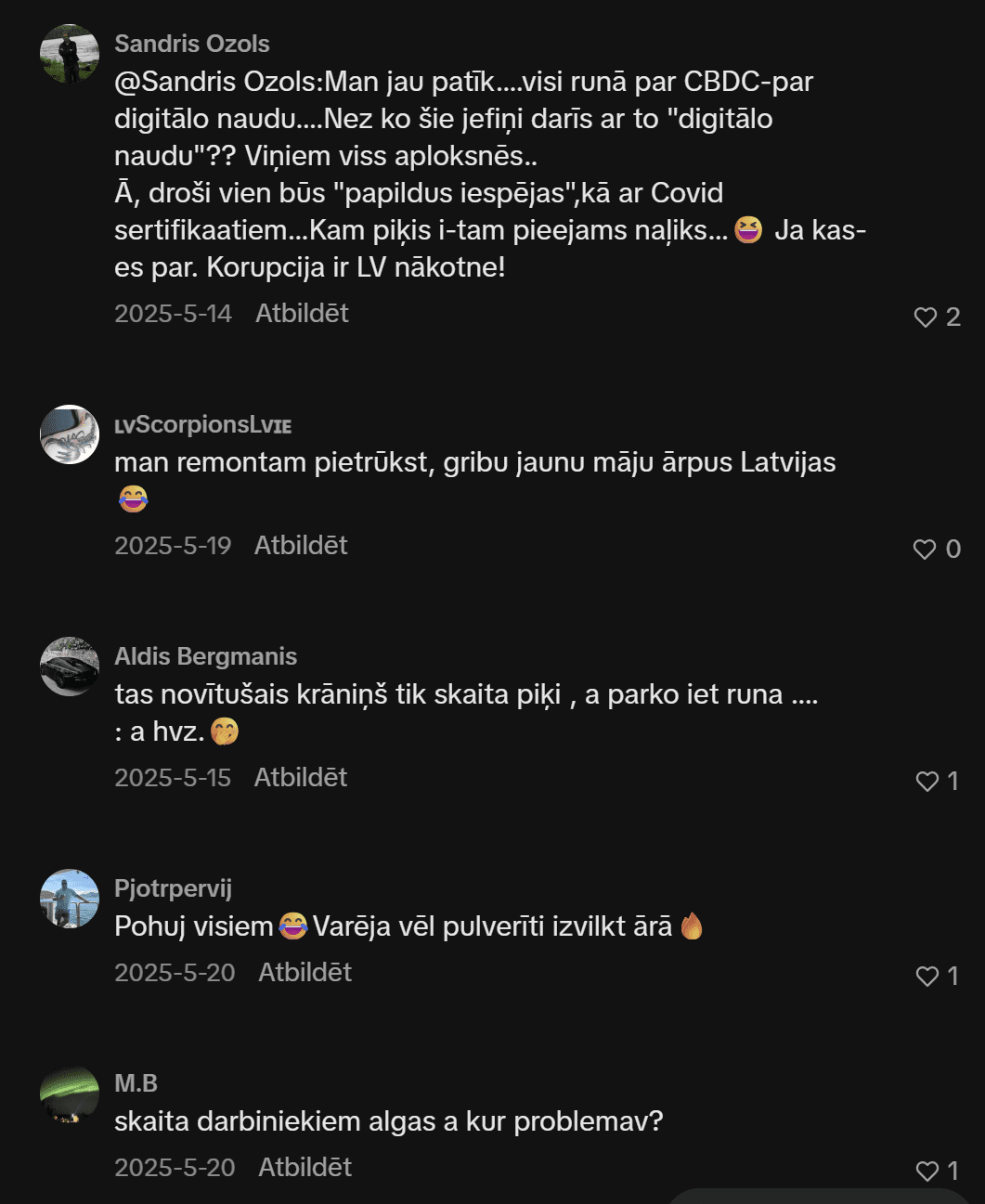Screen dimensions: 985x1204
Task: Reply to M.B's comment
Action: [305, 1168]
